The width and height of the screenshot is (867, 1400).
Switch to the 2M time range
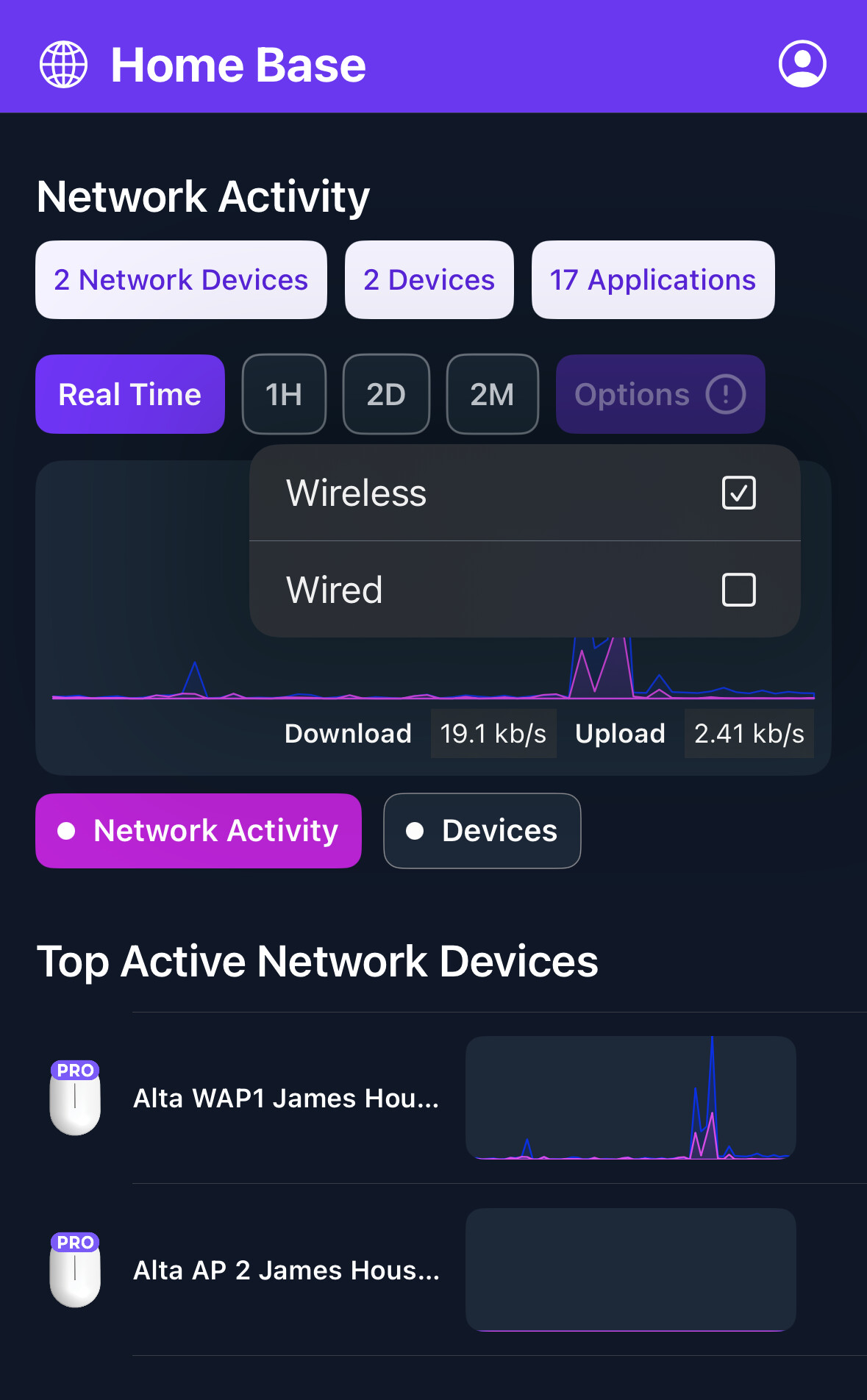492,395
